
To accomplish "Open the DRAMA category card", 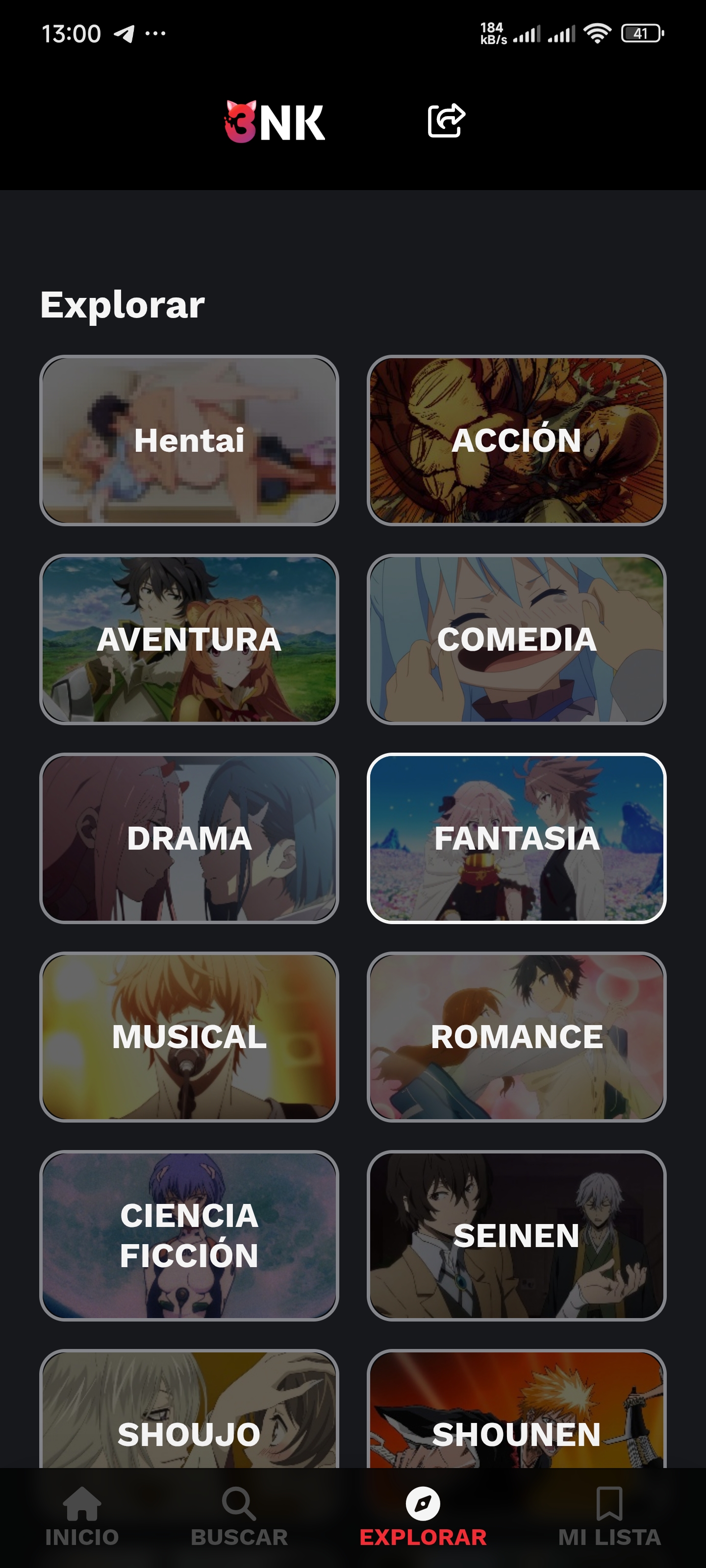I will tap(189, 838).
